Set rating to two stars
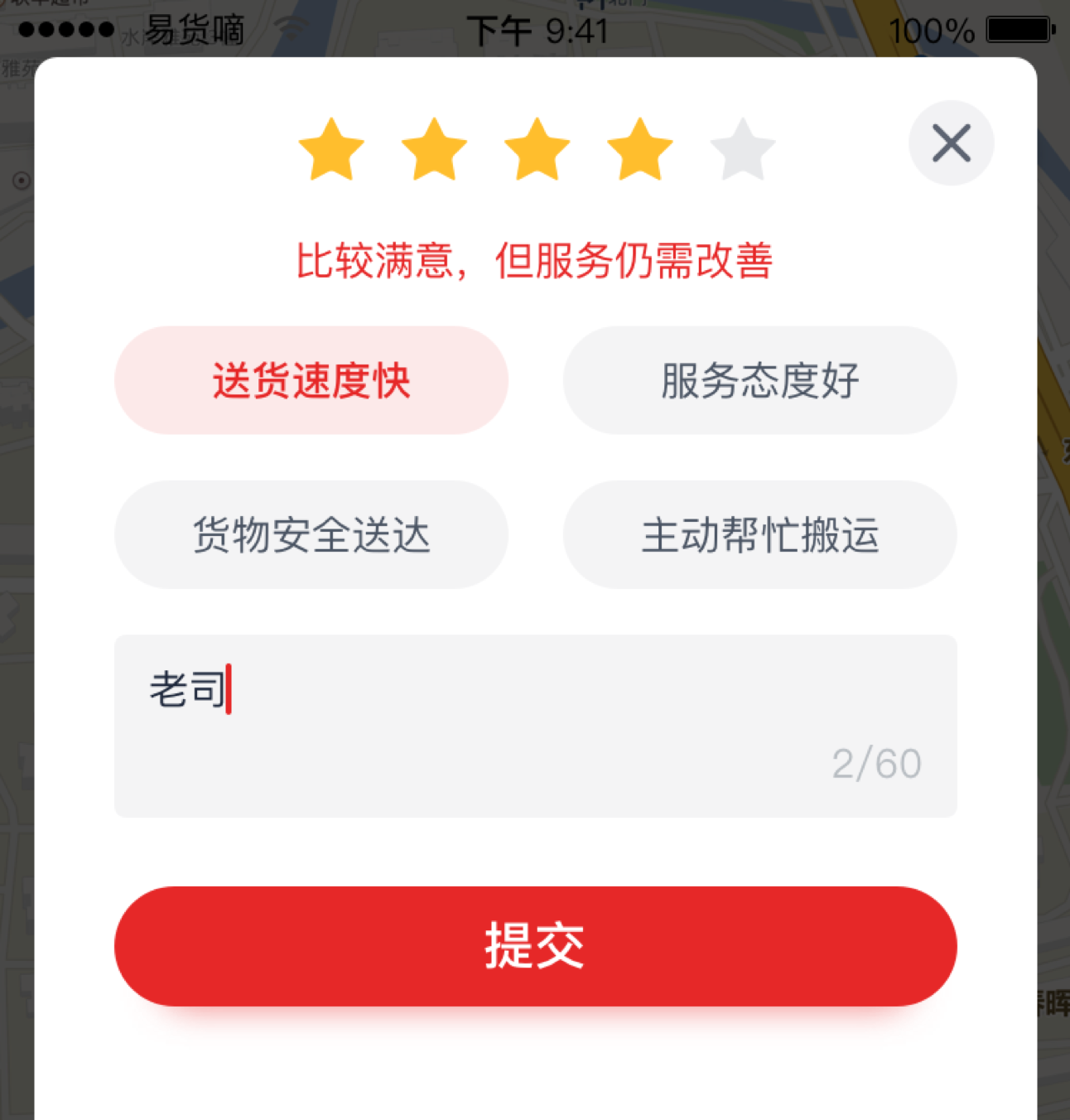This screenshot has width=1070, height=1120. (x=434, y=150)
